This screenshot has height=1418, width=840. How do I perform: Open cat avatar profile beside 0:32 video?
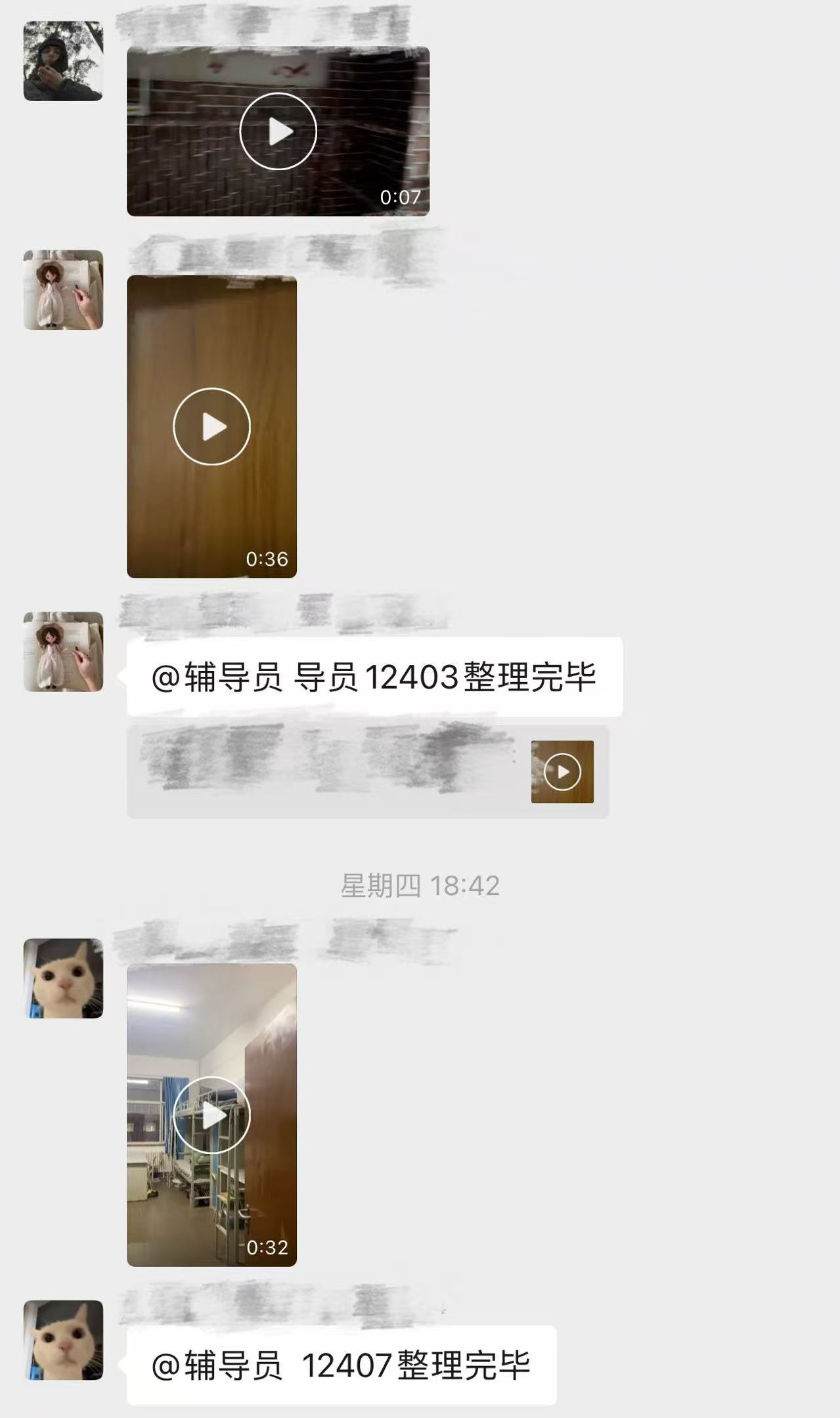(63, 978)
